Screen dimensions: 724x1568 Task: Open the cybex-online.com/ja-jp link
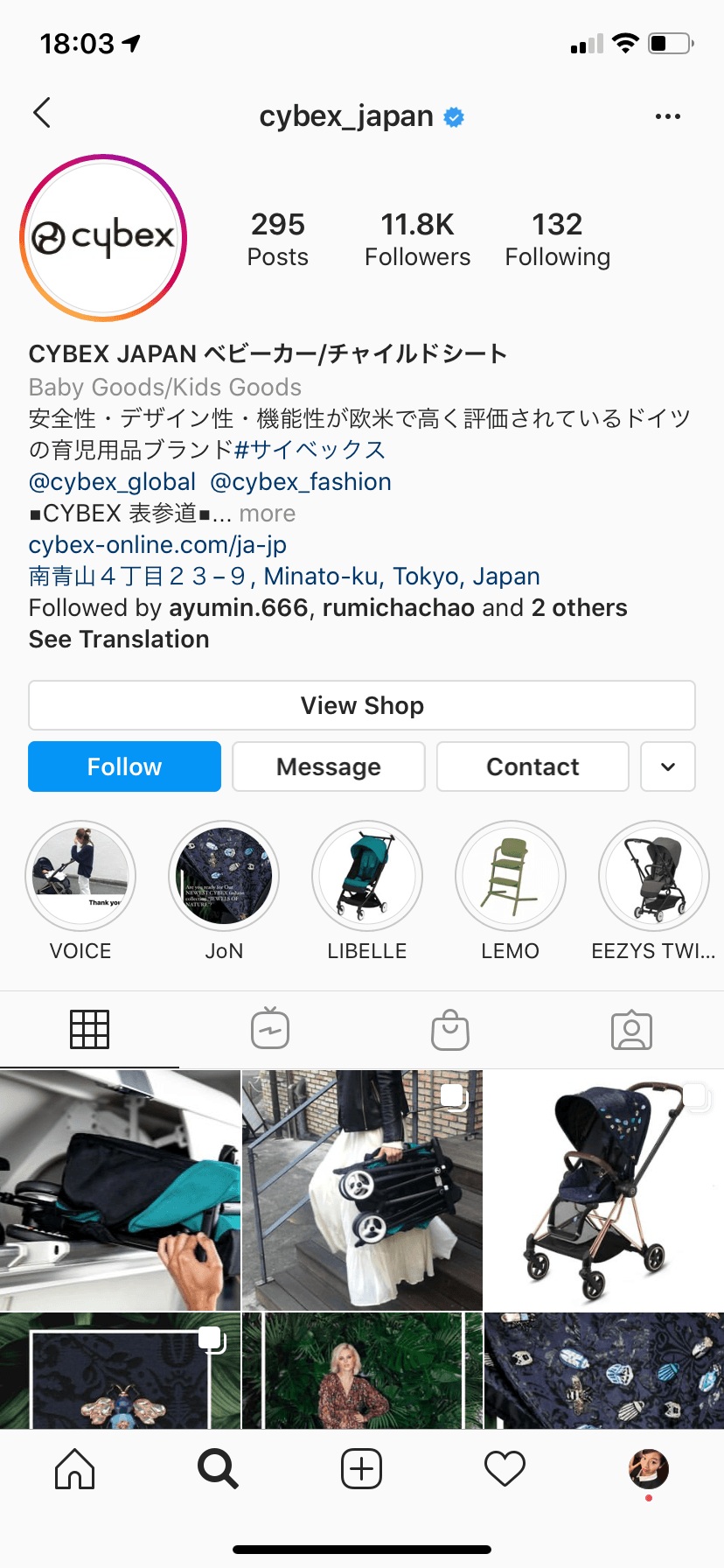[x=157, y=545]
